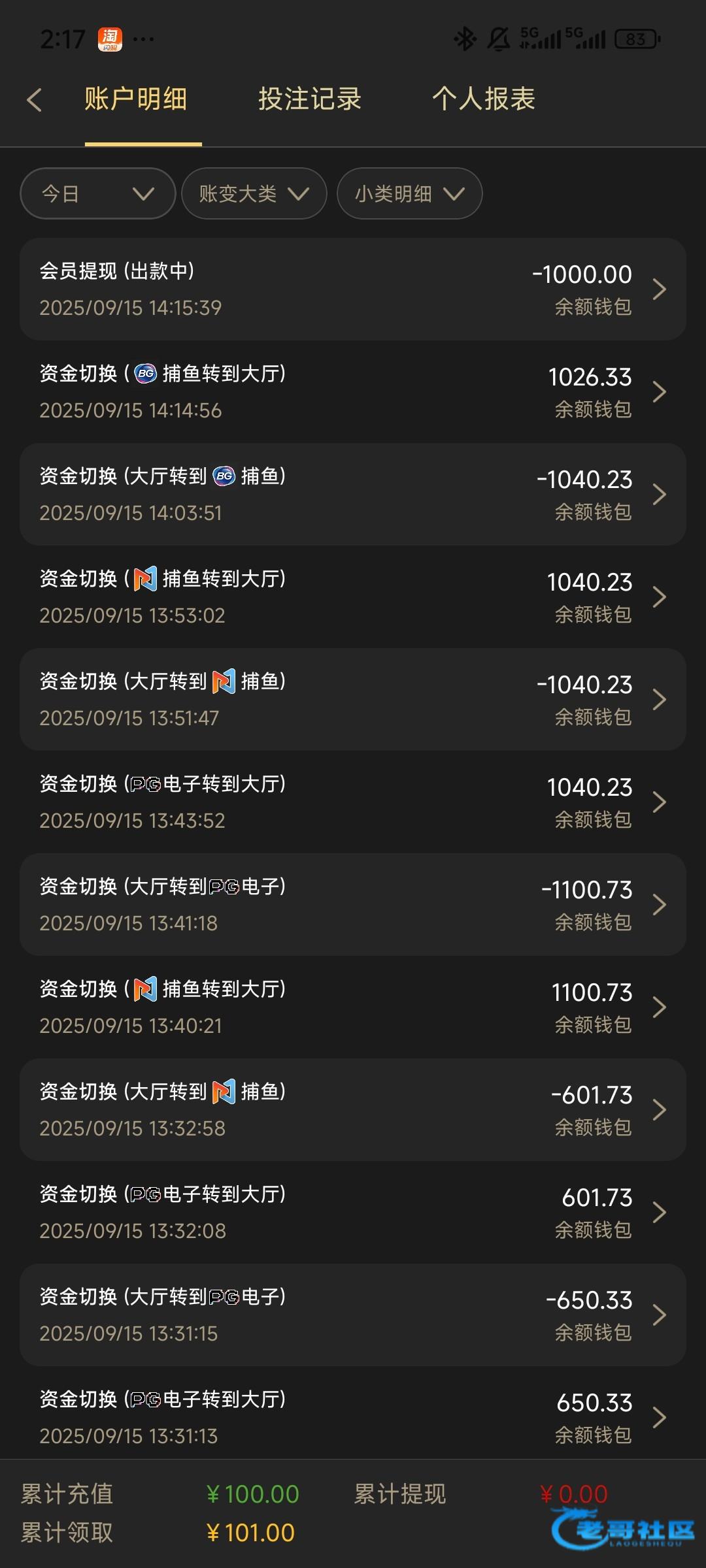
Task: Open the 1026.33 transfer record at 14:14:56
Action: (x=353, y=391)
